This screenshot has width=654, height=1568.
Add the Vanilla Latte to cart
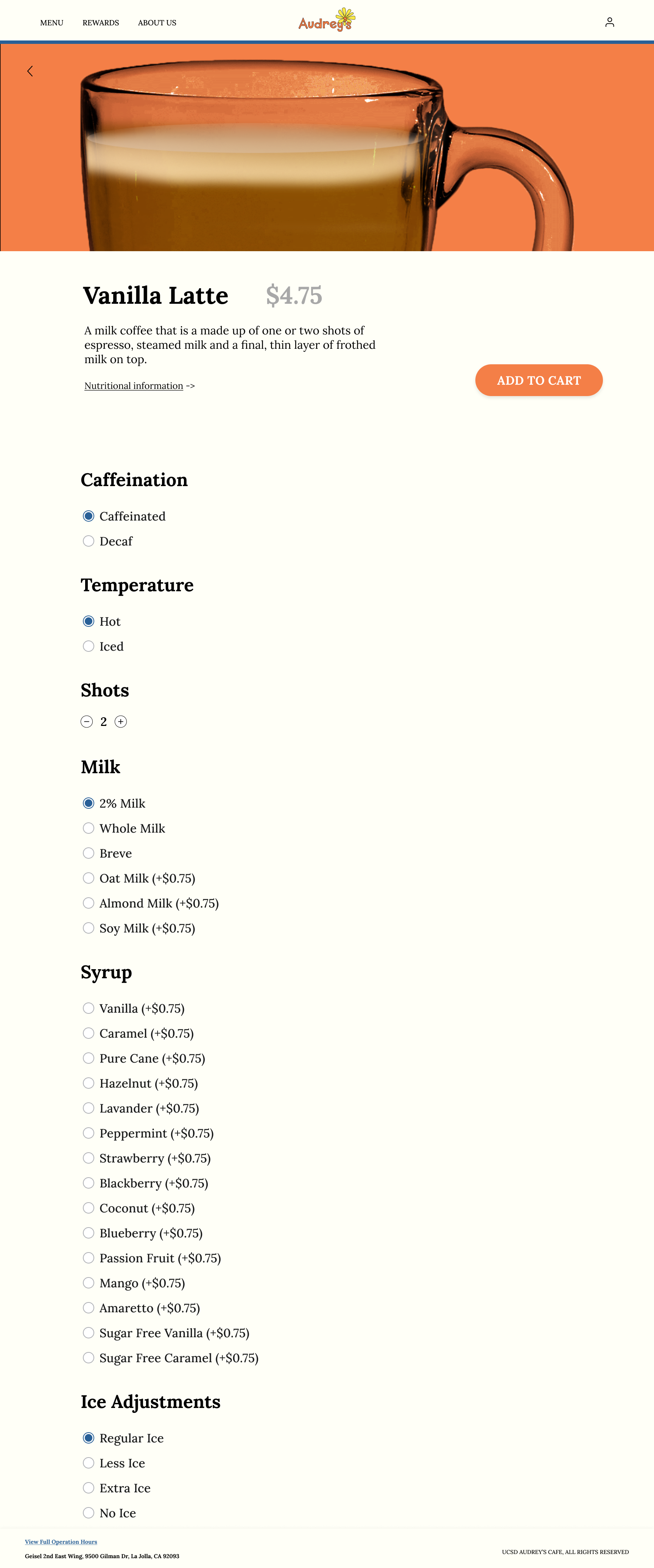coord(538,381)
